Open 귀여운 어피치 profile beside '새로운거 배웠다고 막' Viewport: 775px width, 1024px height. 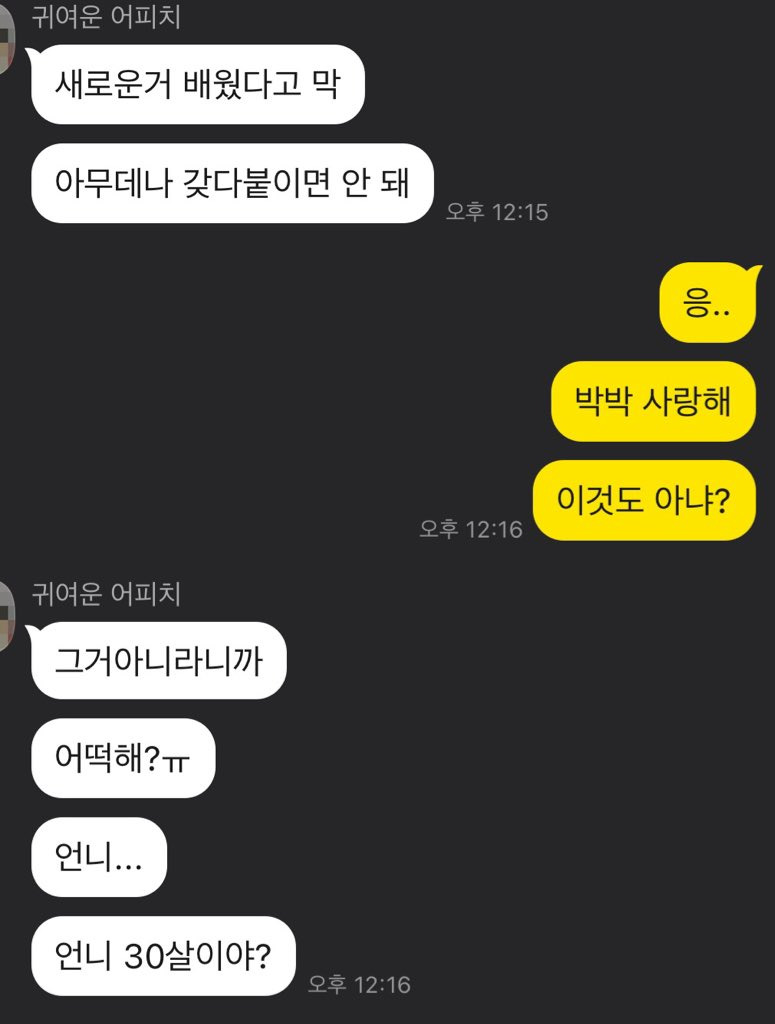(x=6, y=42)
